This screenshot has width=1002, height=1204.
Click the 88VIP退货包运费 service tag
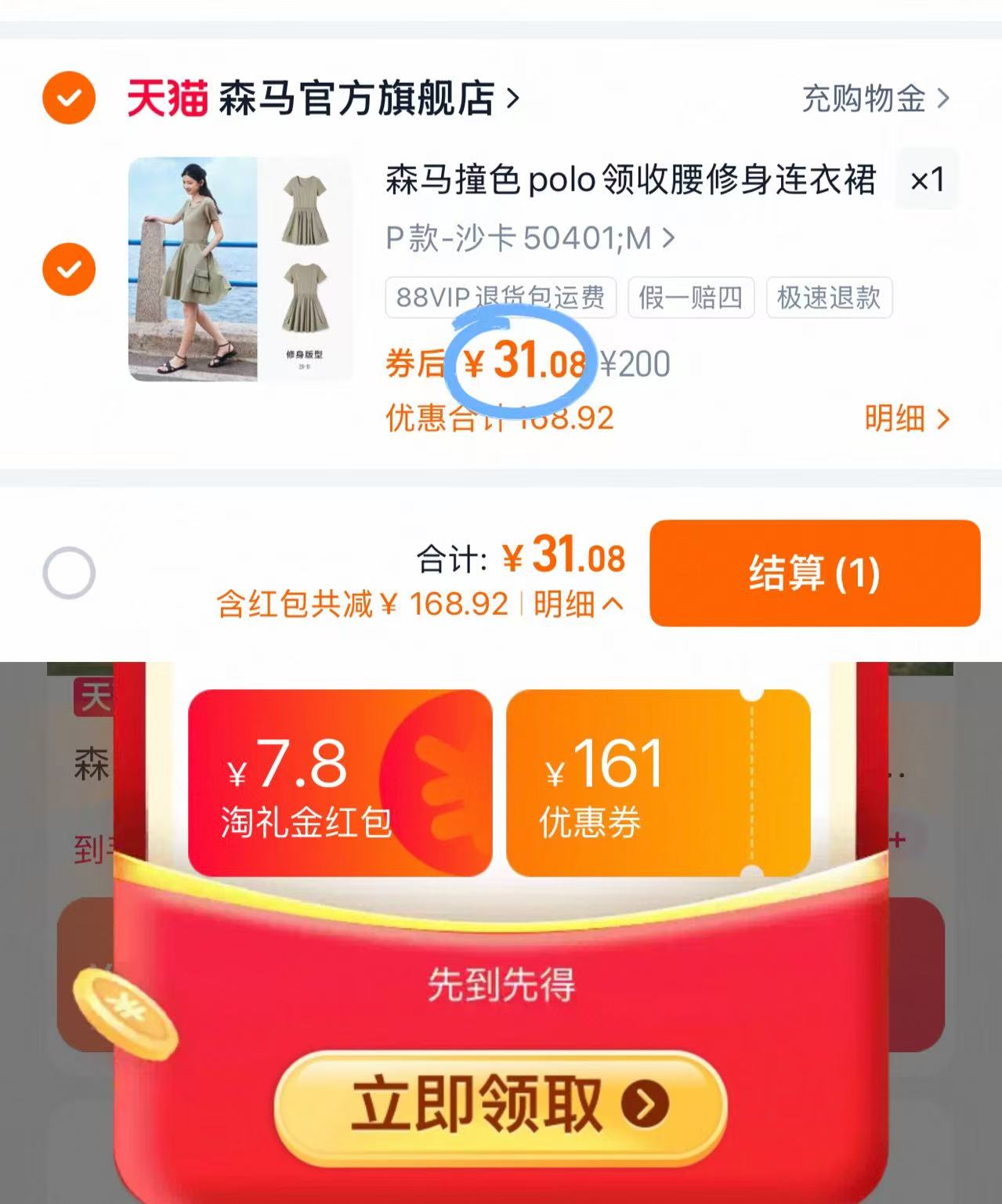[x=499, y=298]
